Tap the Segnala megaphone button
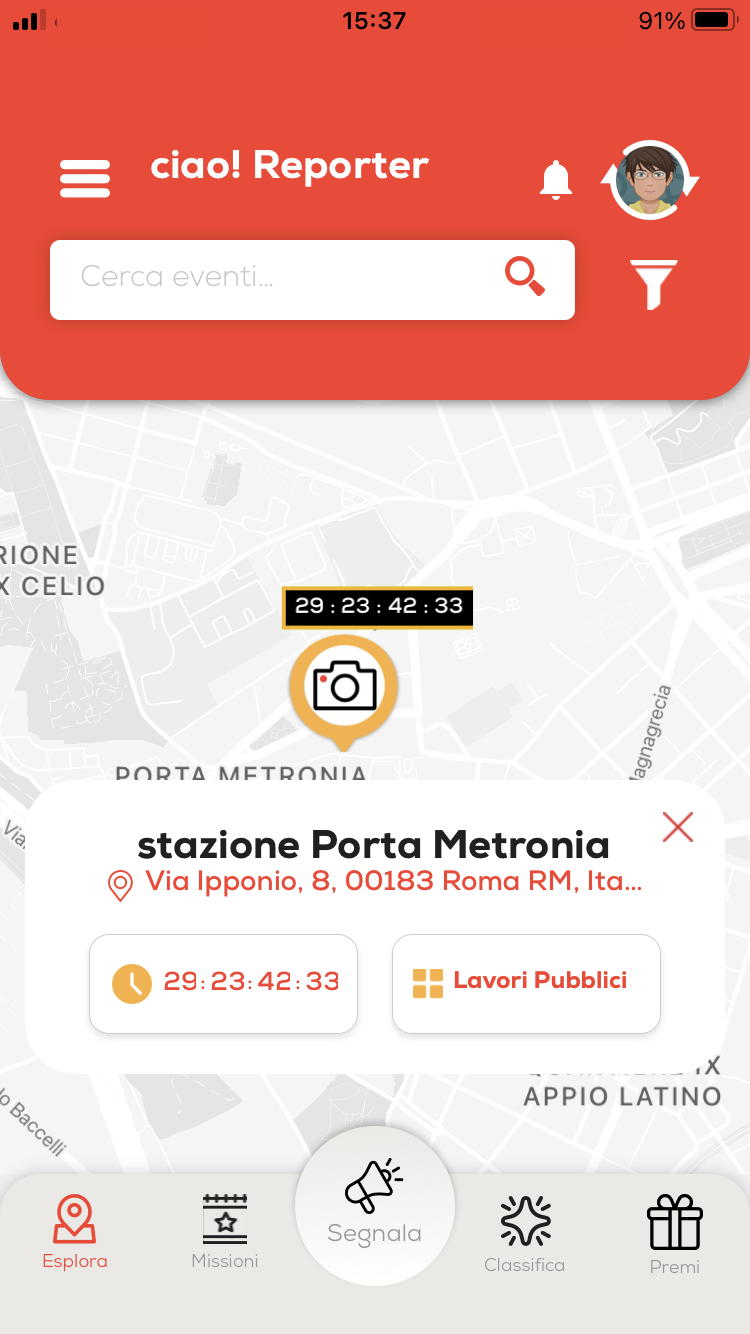 375,1206
